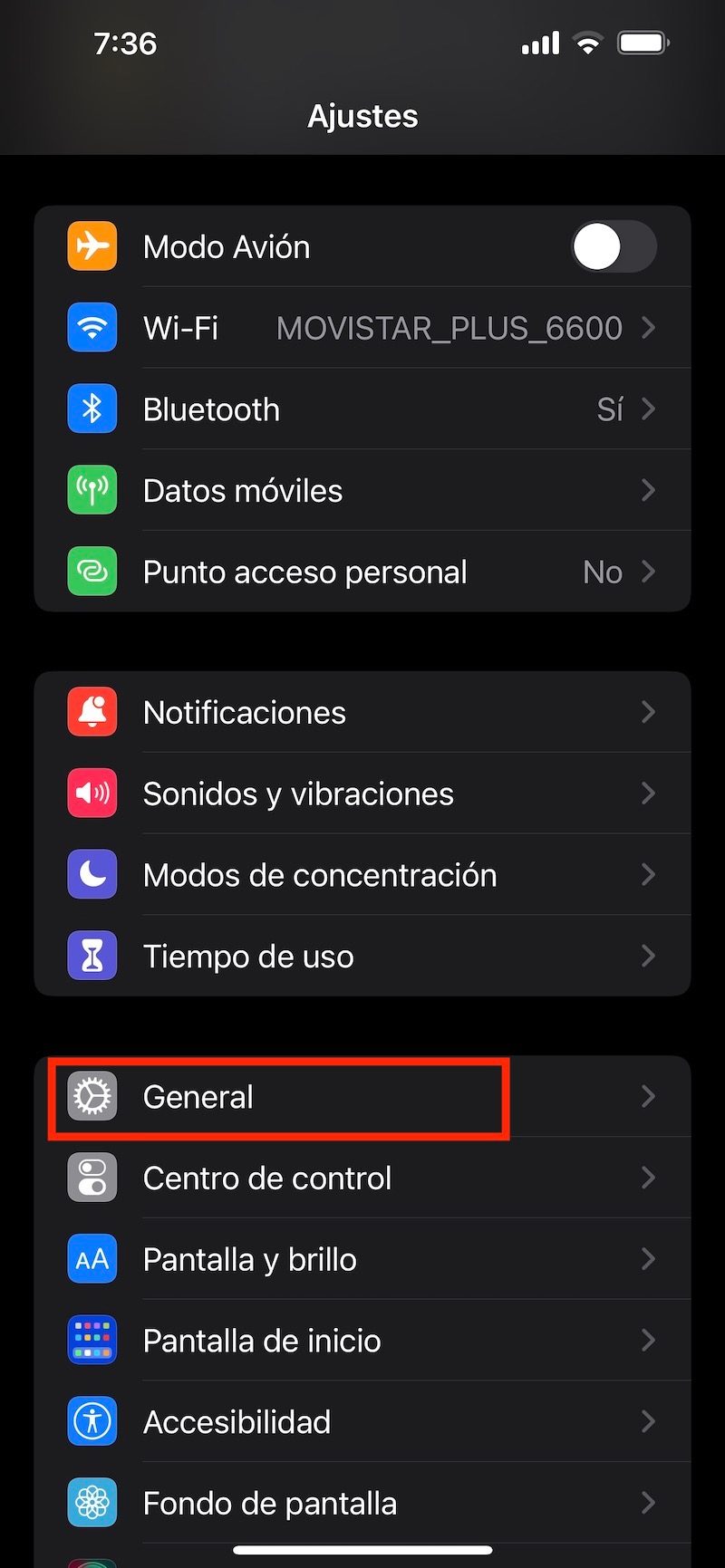Open Modos de concentración

click(x=362, y=875)
